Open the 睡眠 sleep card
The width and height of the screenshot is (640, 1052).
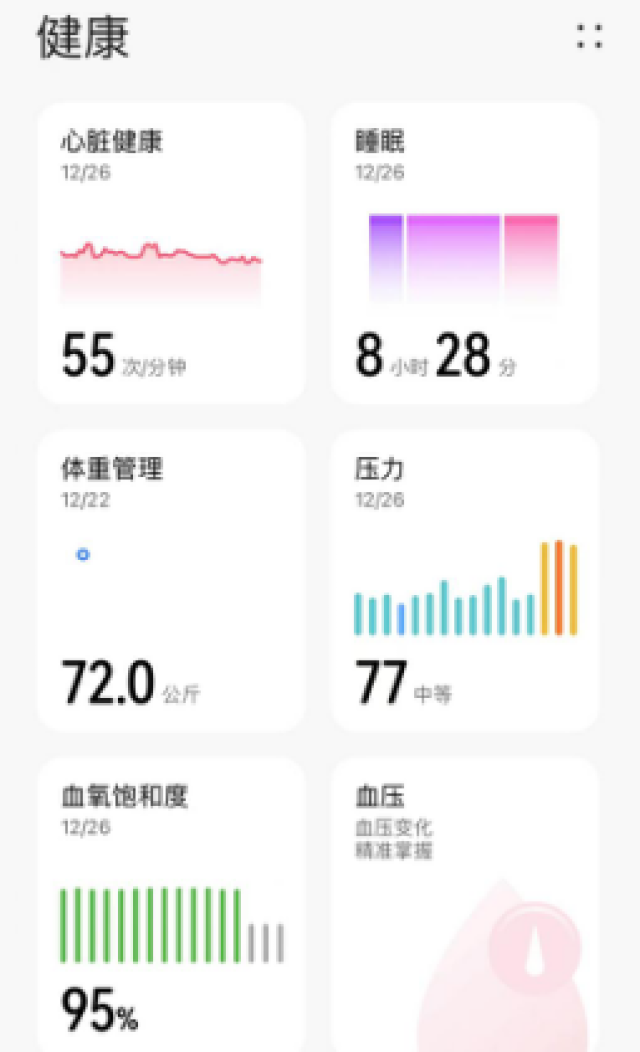click(x=465, y=253)
